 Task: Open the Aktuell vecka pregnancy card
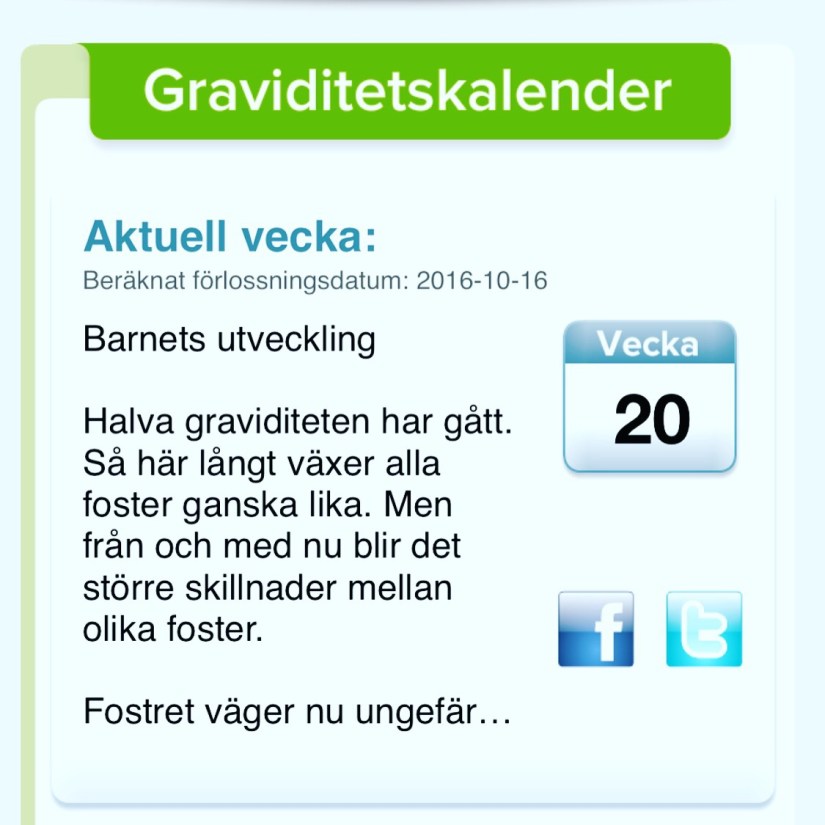pyautogui.click(x=230, y=236)
